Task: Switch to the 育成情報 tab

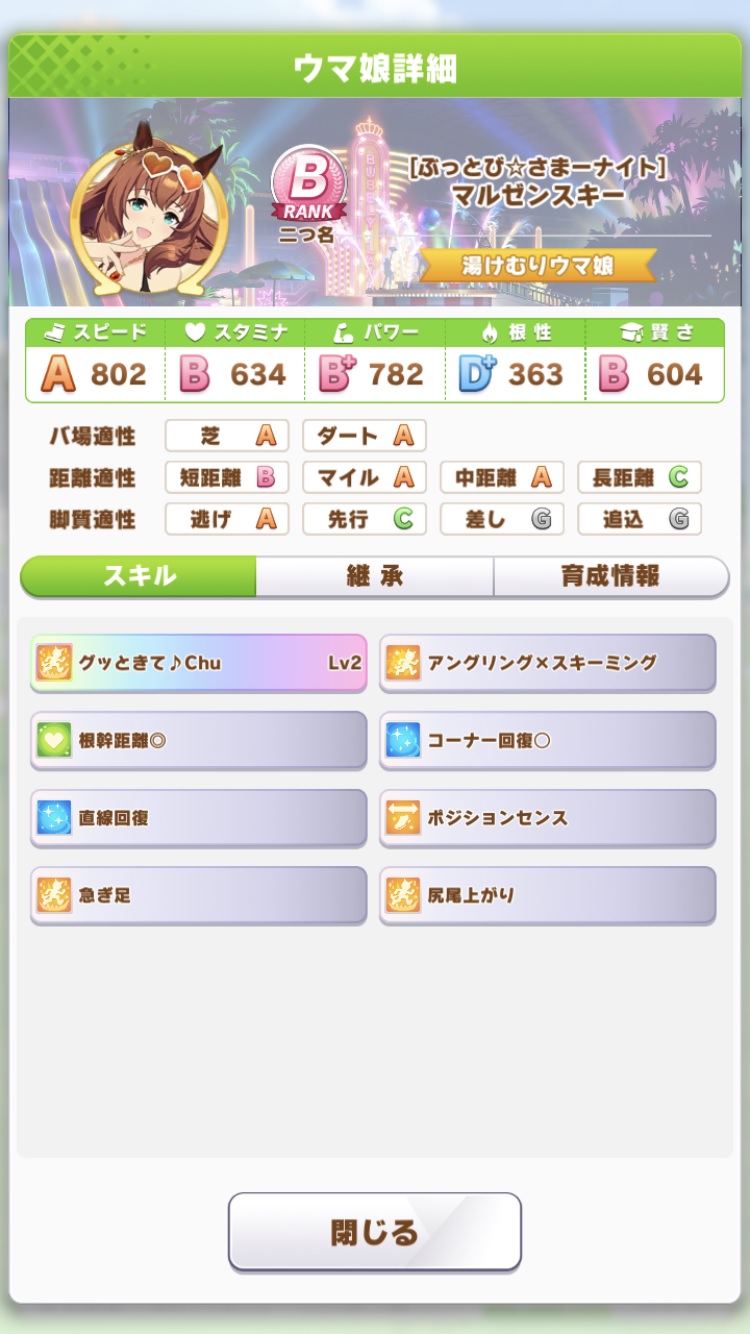Action: pyautogui.click(x=610, y=576)
